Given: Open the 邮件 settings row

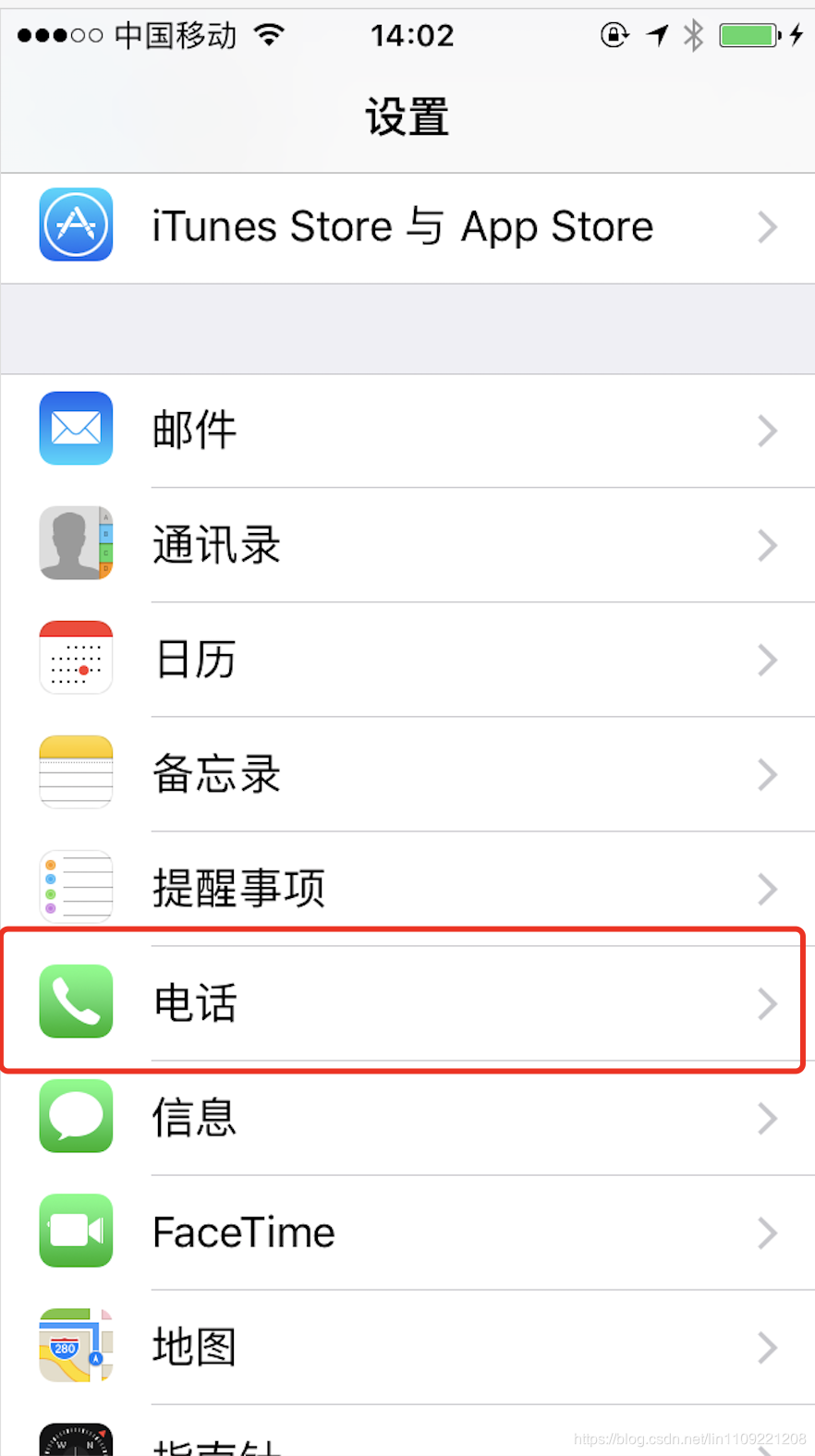Looking at the screenshot, I should (x=407, y=431).
